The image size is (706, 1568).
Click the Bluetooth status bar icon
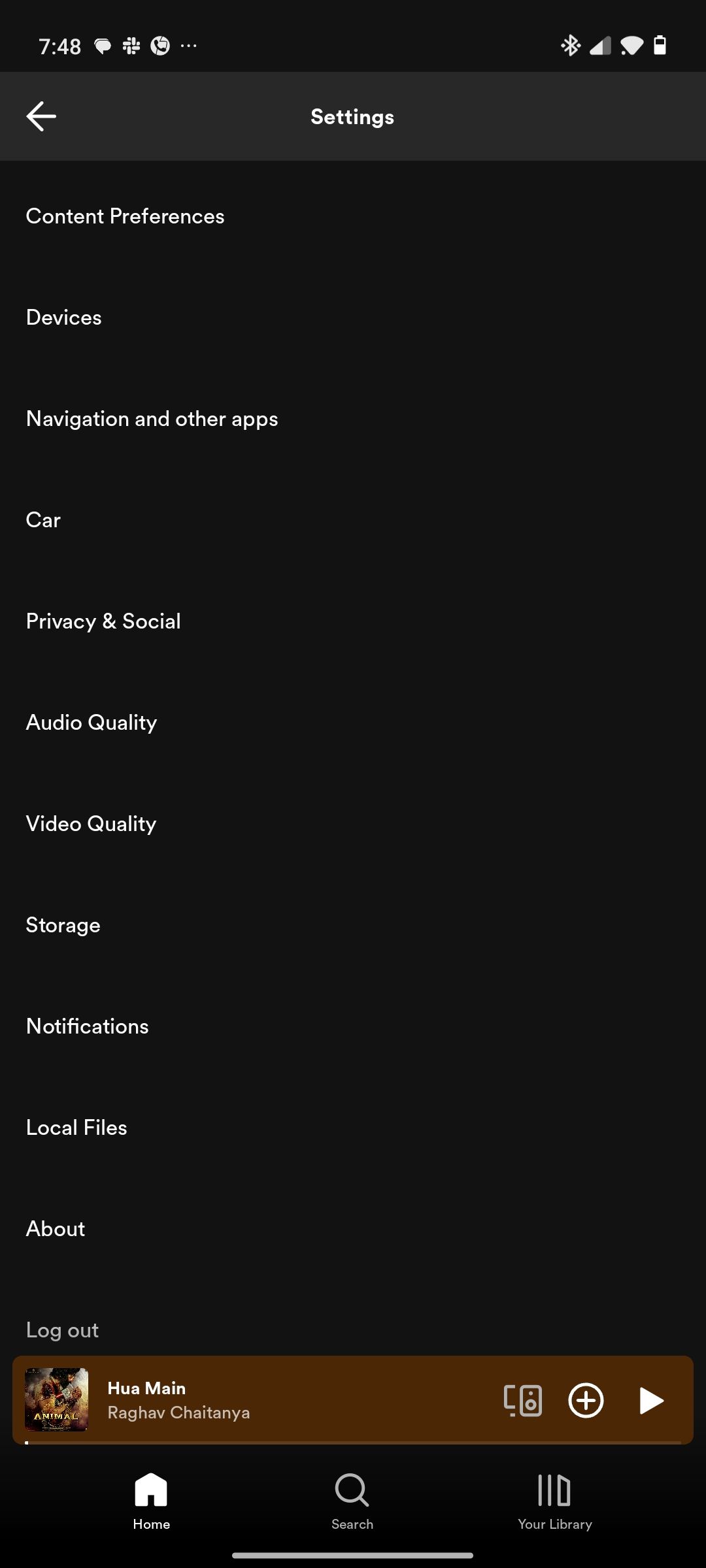[x=570, y=45]
